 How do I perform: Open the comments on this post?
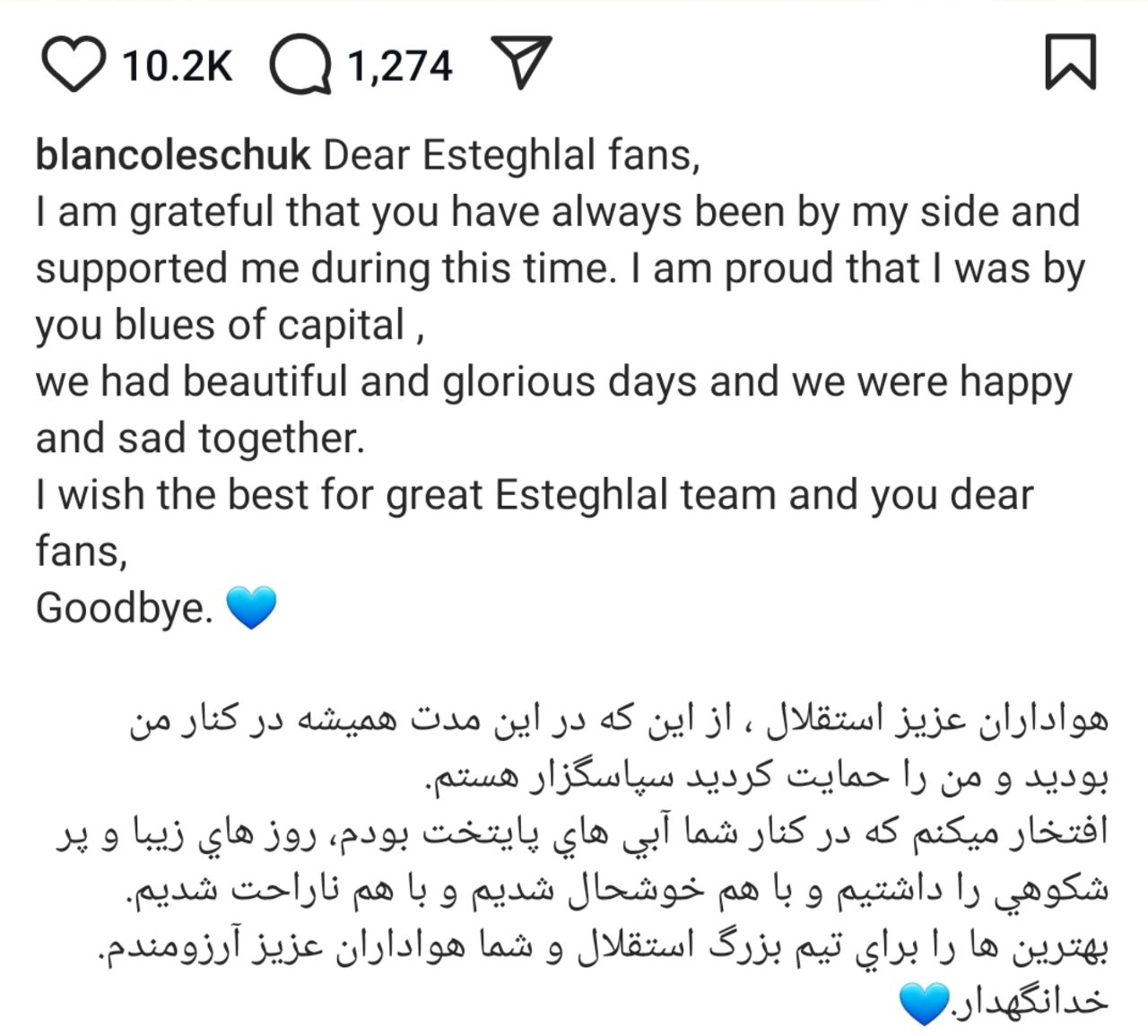pyautogui.click(x=301, y=66)
